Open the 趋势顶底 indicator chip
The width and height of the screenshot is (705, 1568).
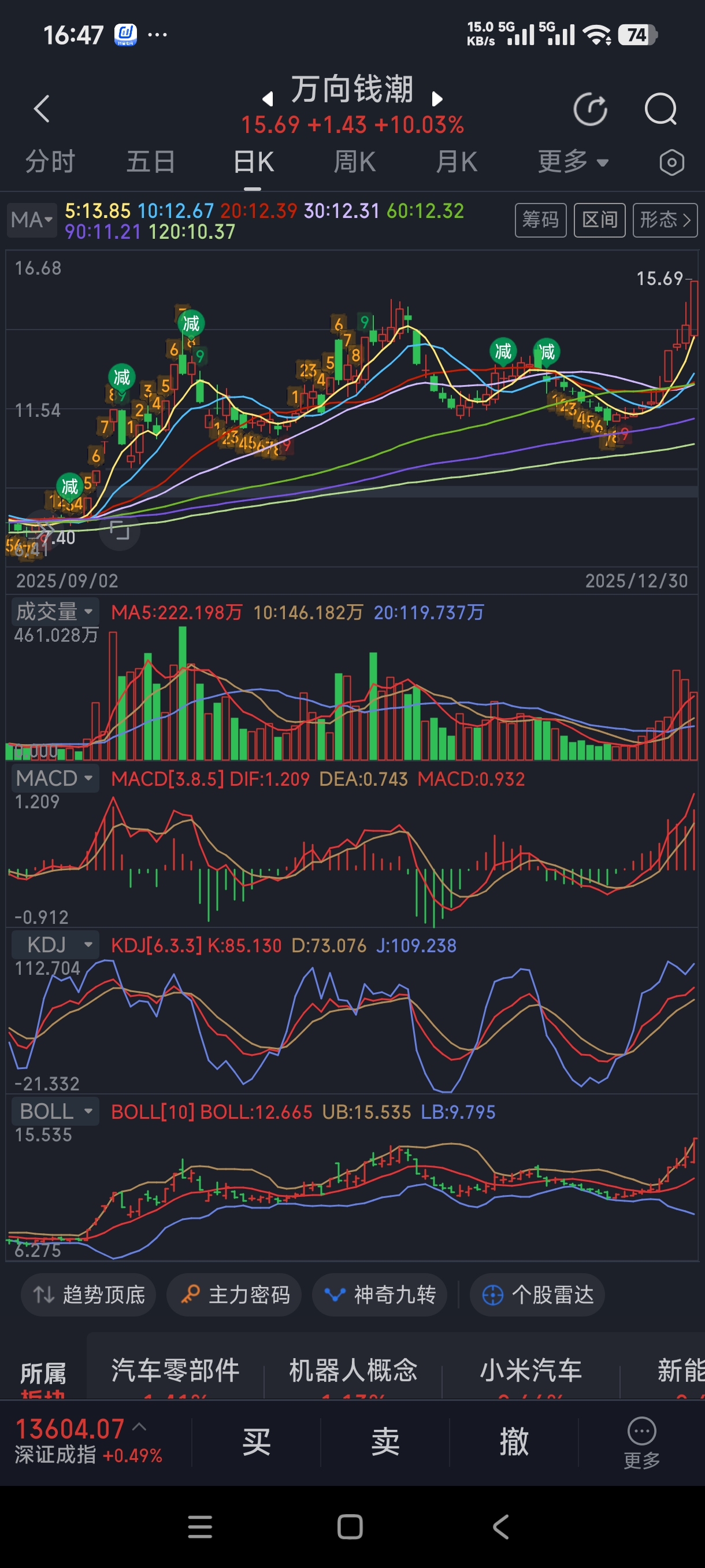(89, 1295)
